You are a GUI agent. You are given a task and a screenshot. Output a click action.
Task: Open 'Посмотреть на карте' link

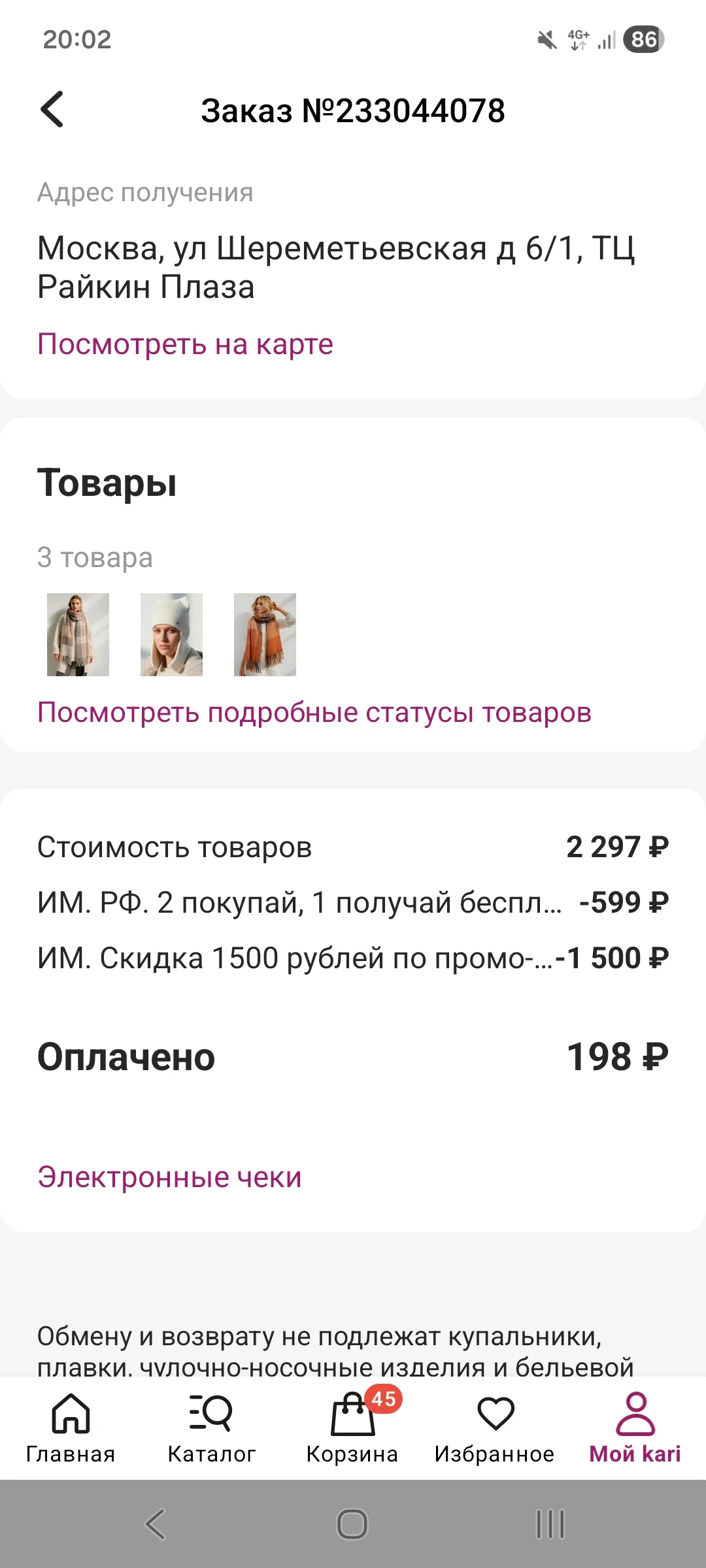185,344
